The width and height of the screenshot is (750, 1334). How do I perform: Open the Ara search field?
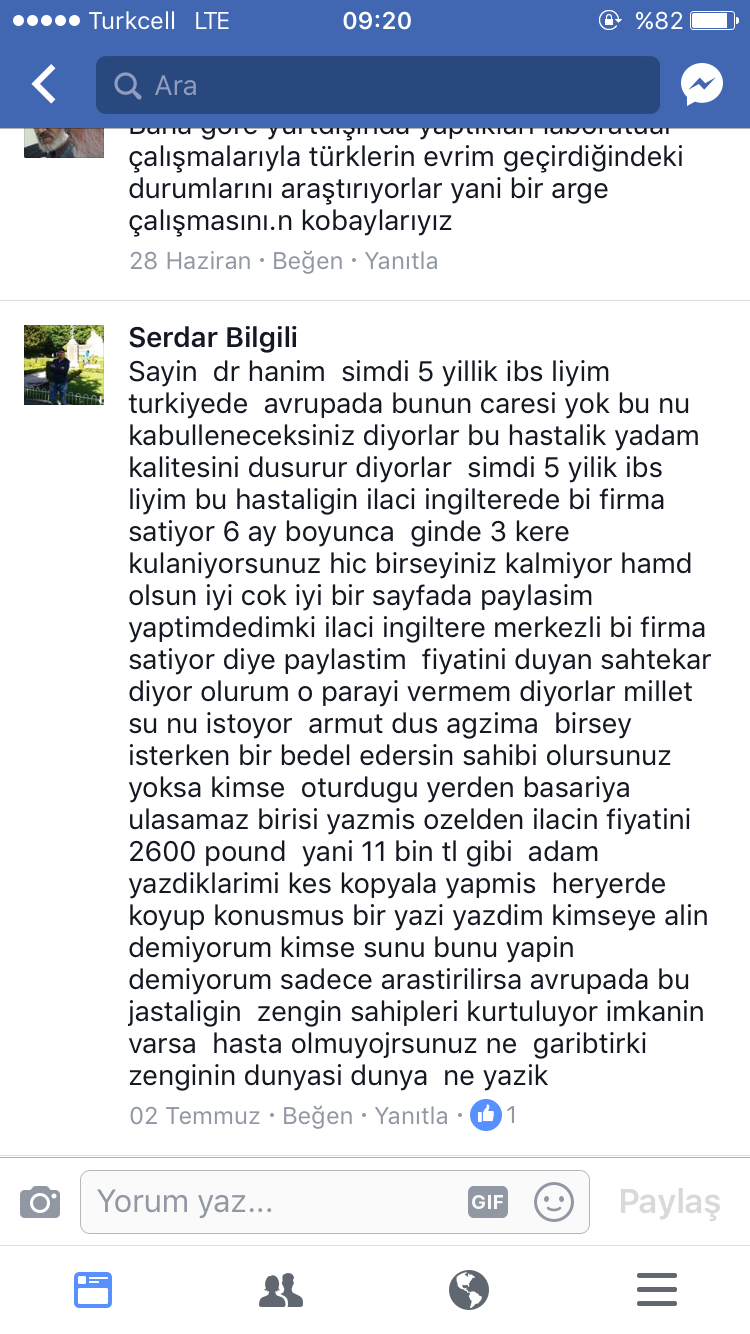click(378, 85)
